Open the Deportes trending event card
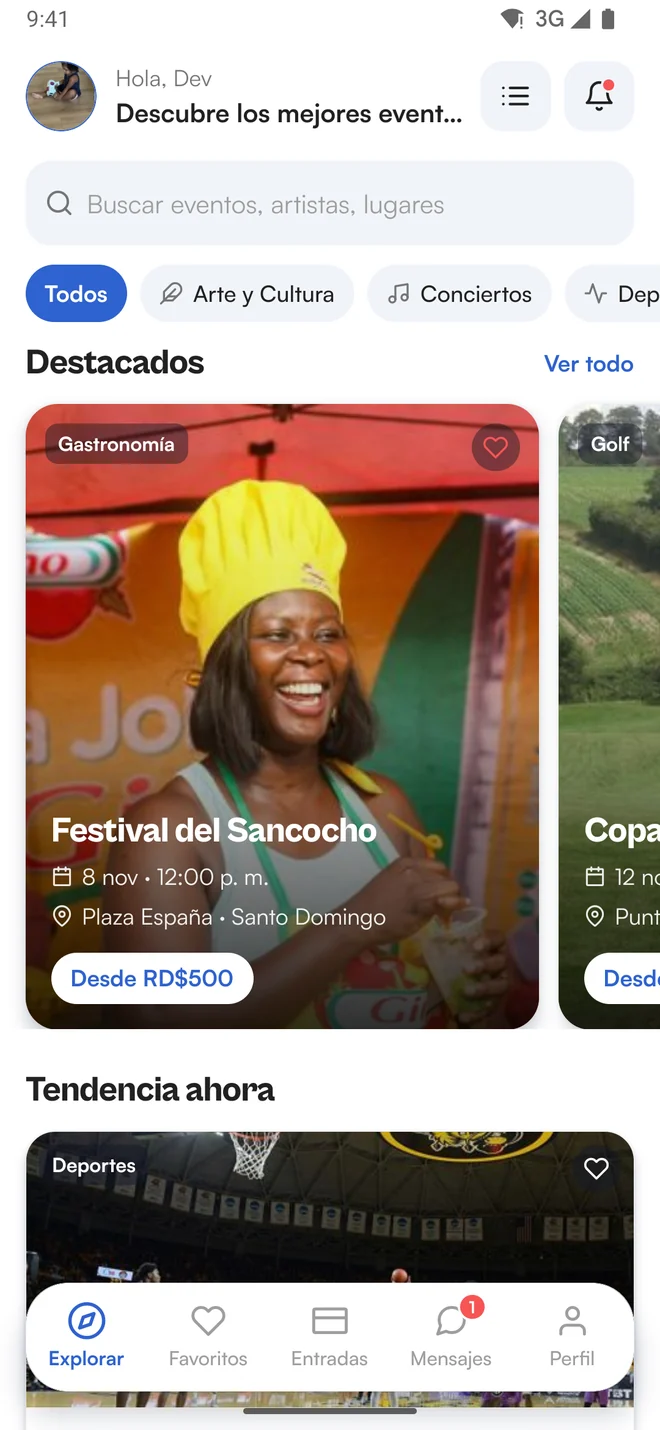 (330, 1210)
